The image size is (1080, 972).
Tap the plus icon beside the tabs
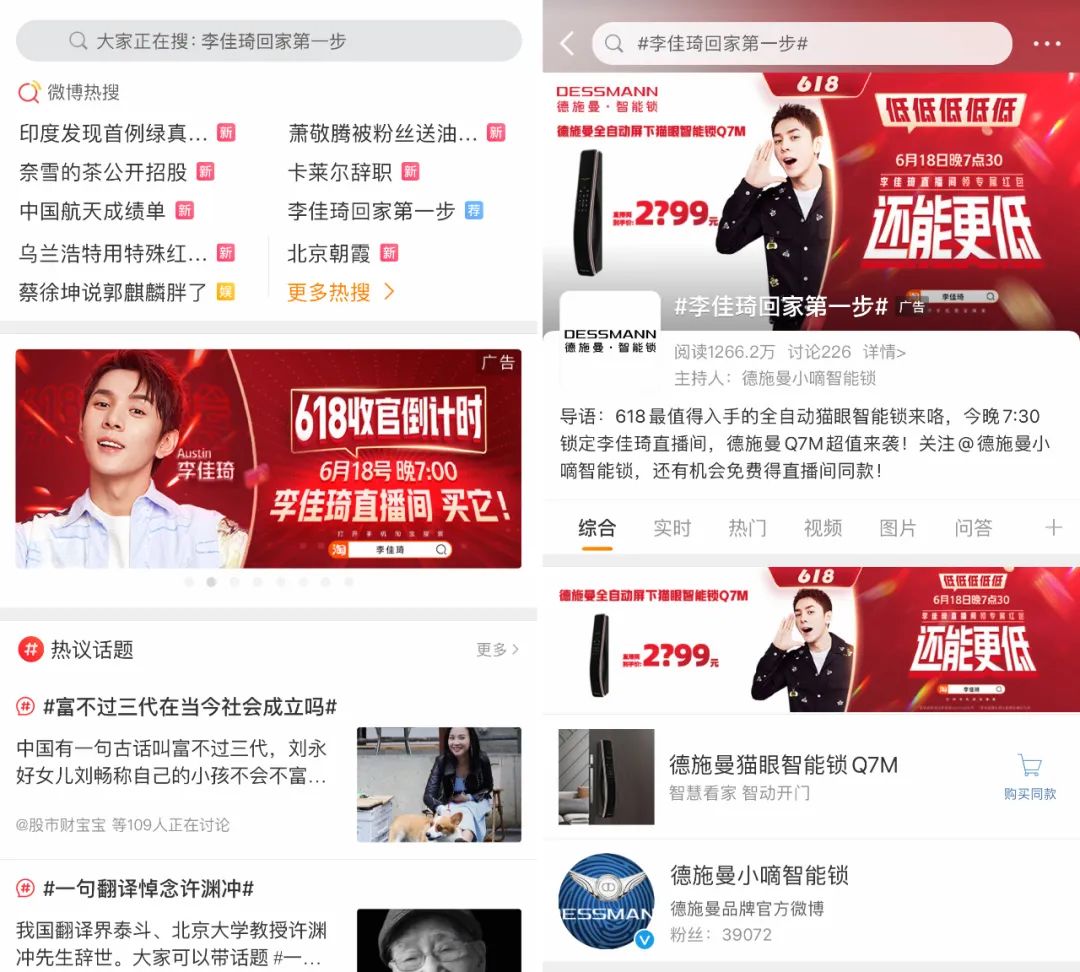[1052, 527]
